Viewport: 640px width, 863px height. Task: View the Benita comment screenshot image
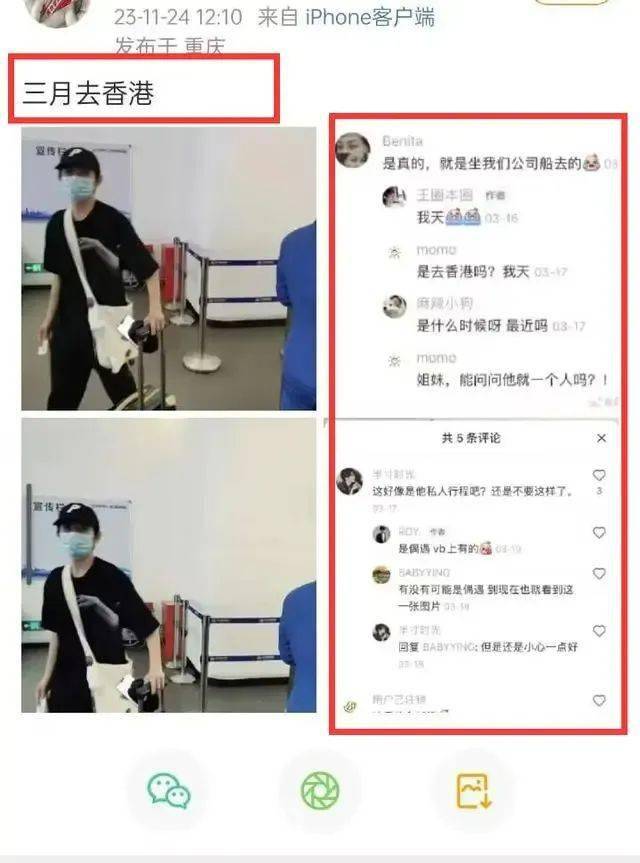click(x=475, y=268)
